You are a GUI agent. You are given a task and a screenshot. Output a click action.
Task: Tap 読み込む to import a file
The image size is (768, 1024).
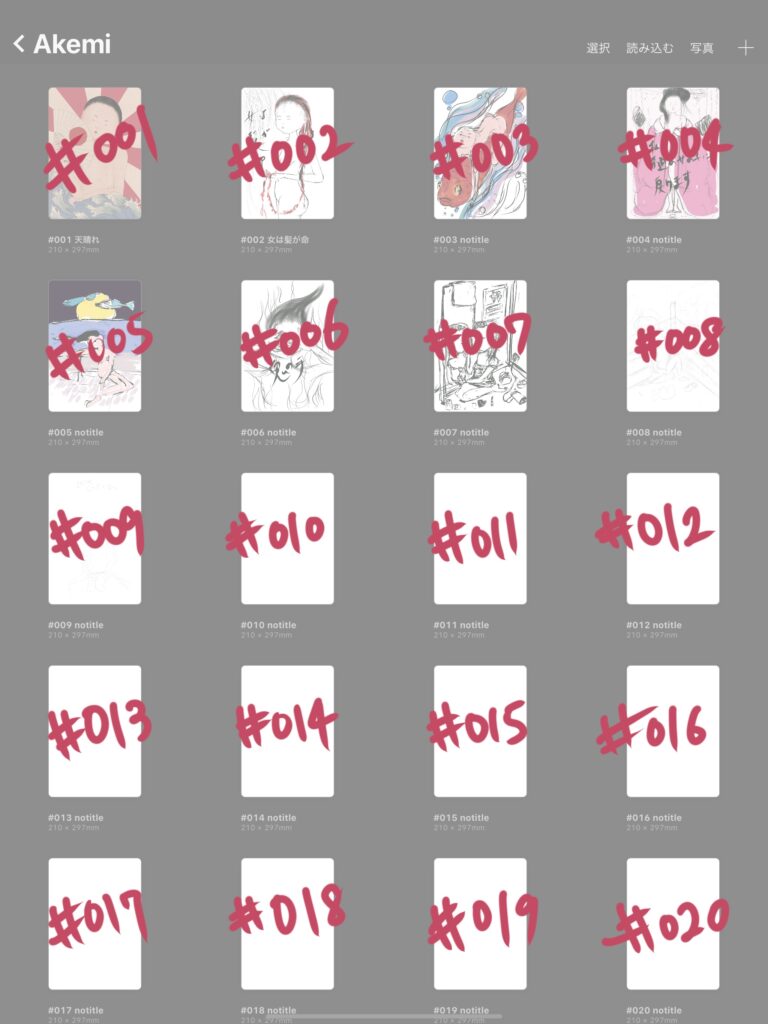(650, 48)
